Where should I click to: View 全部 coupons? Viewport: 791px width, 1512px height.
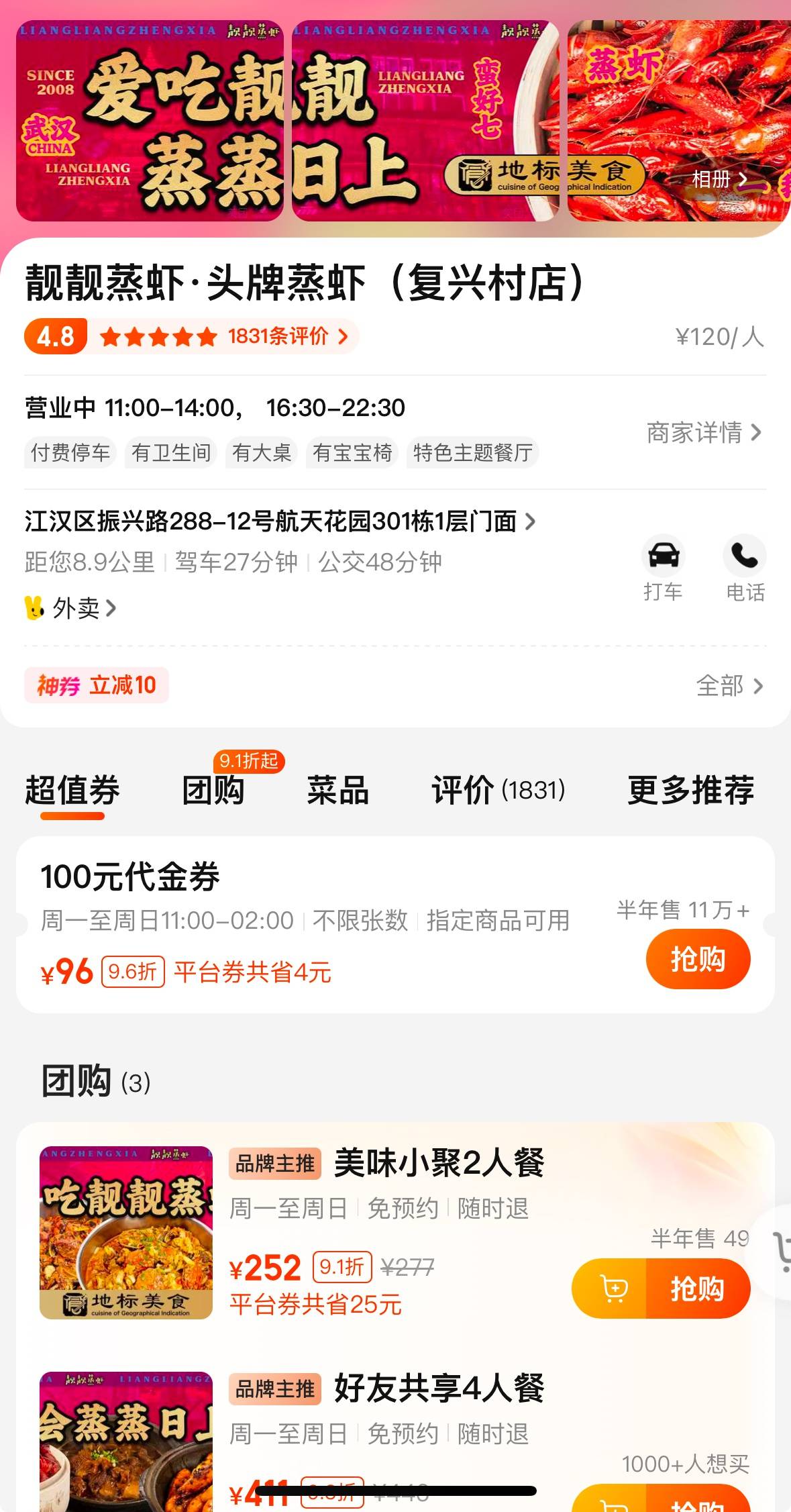click(729, 686)
